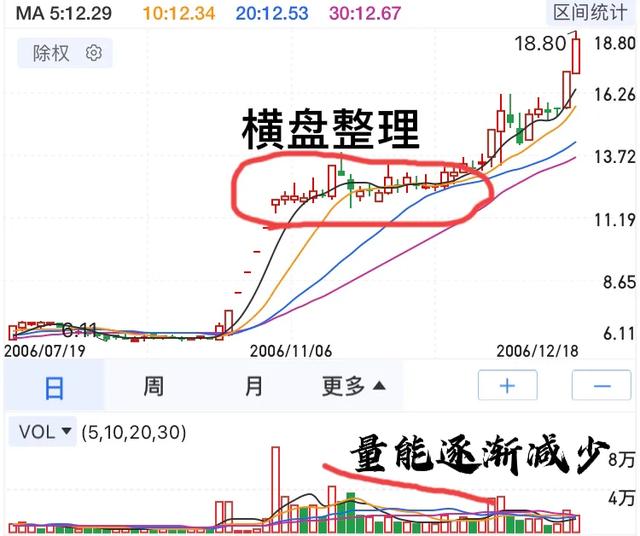Switch to the 周 weekly chart tab

coord(153,386)
